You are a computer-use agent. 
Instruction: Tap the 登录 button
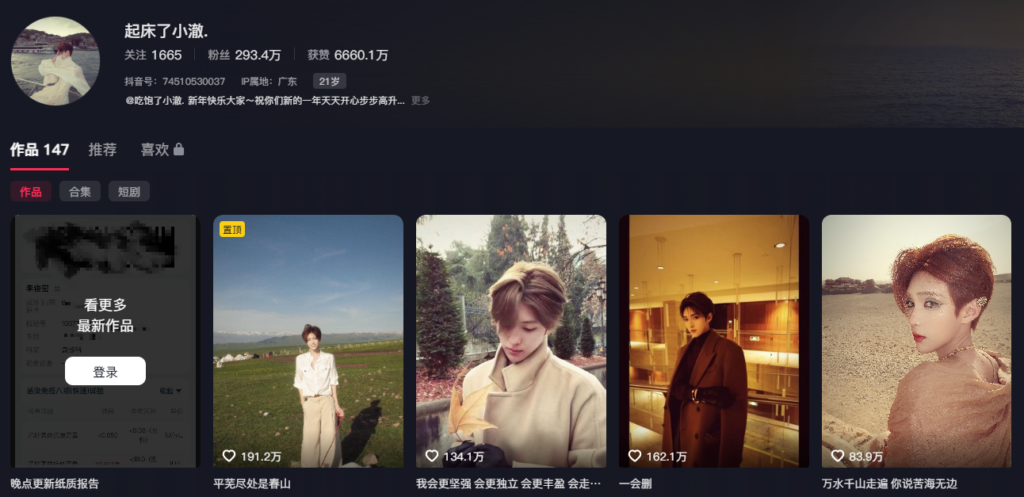coord(105,372)
